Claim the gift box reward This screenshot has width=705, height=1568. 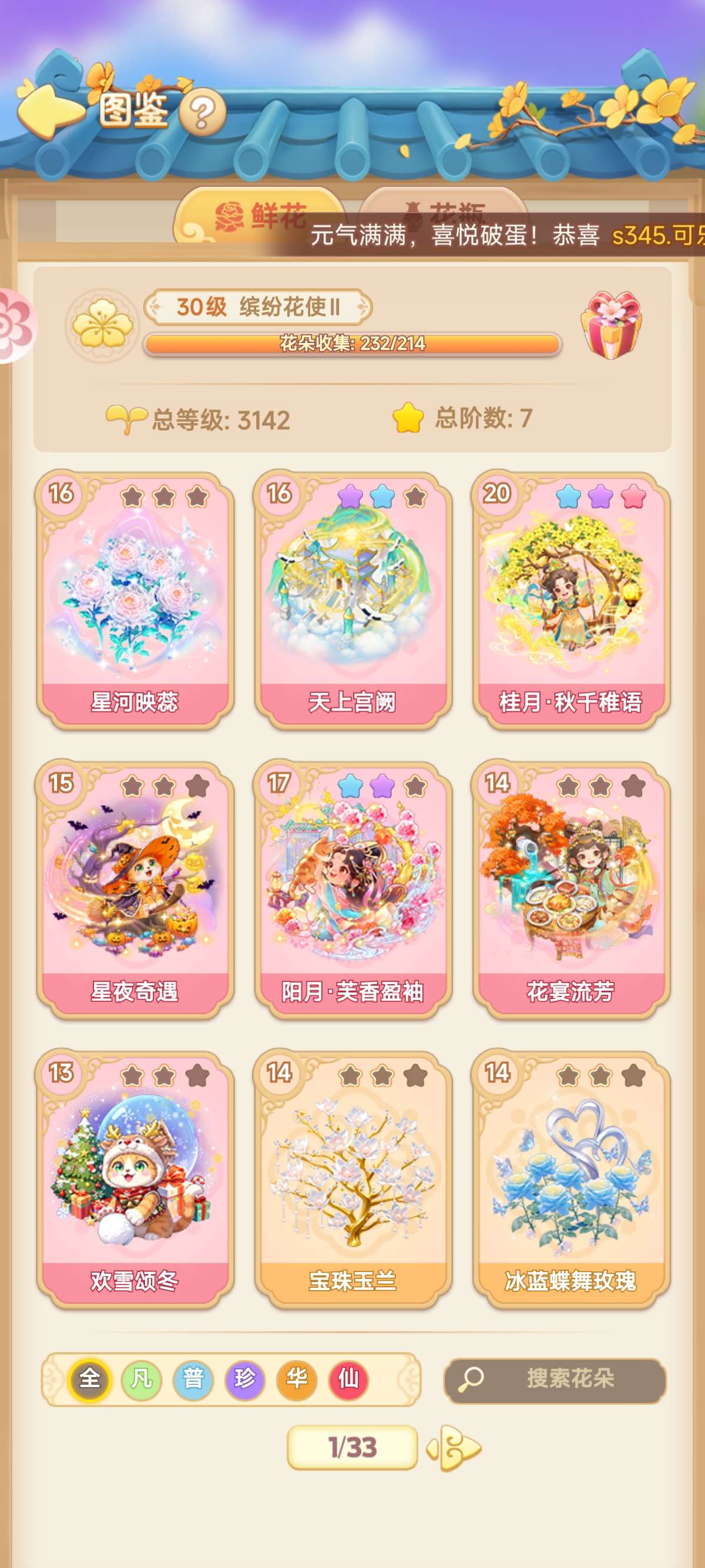(610, 324)
